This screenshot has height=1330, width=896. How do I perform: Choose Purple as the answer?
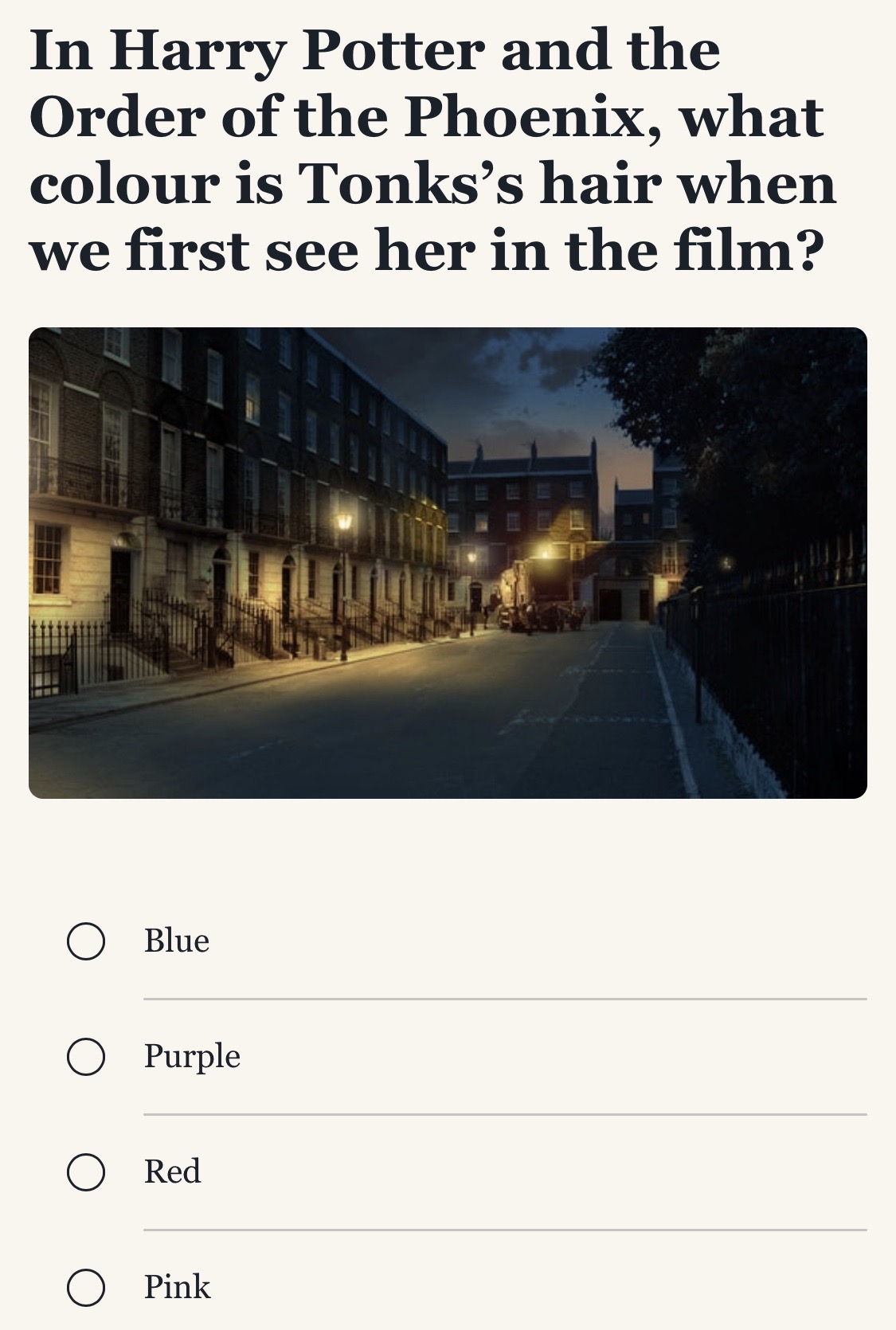(86, 1057)
